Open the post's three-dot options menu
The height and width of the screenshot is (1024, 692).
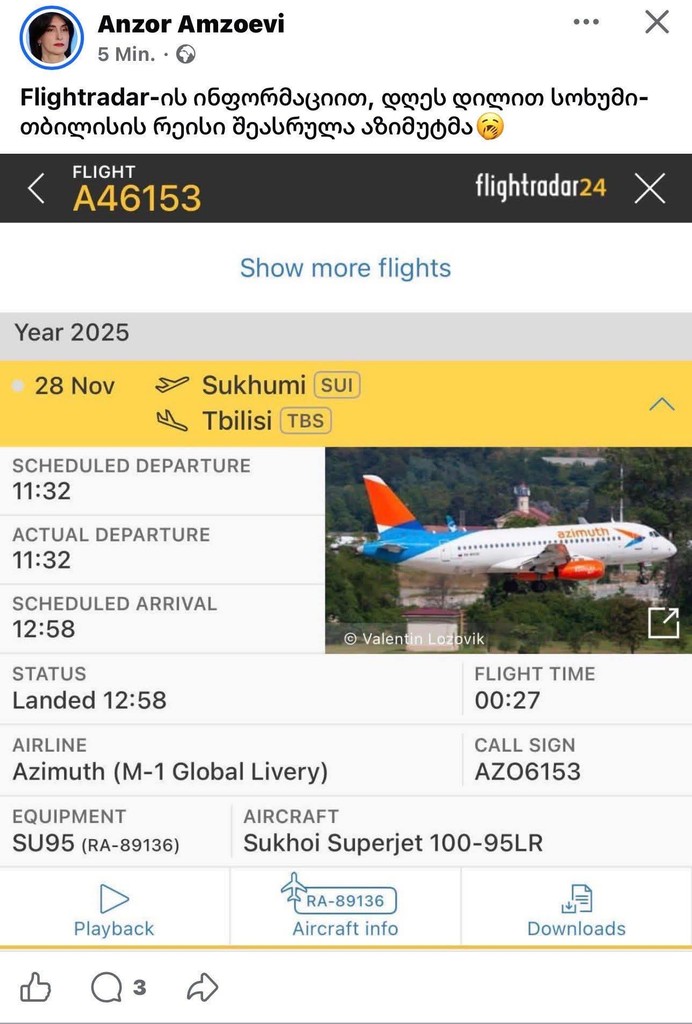(587, 22)
